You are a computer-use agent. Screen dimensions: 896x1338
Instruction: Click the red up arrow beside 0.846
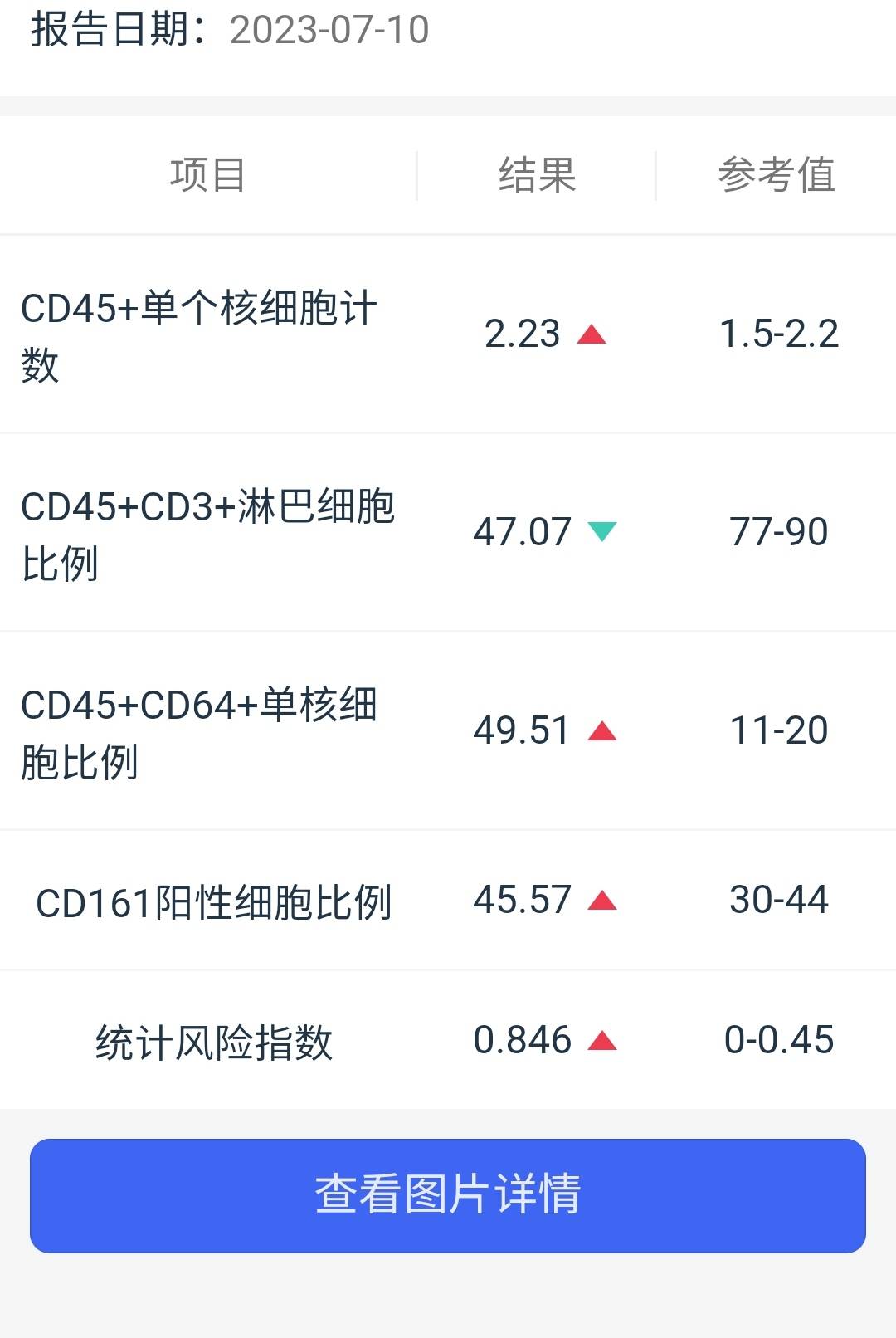(x=602, y=1041)
